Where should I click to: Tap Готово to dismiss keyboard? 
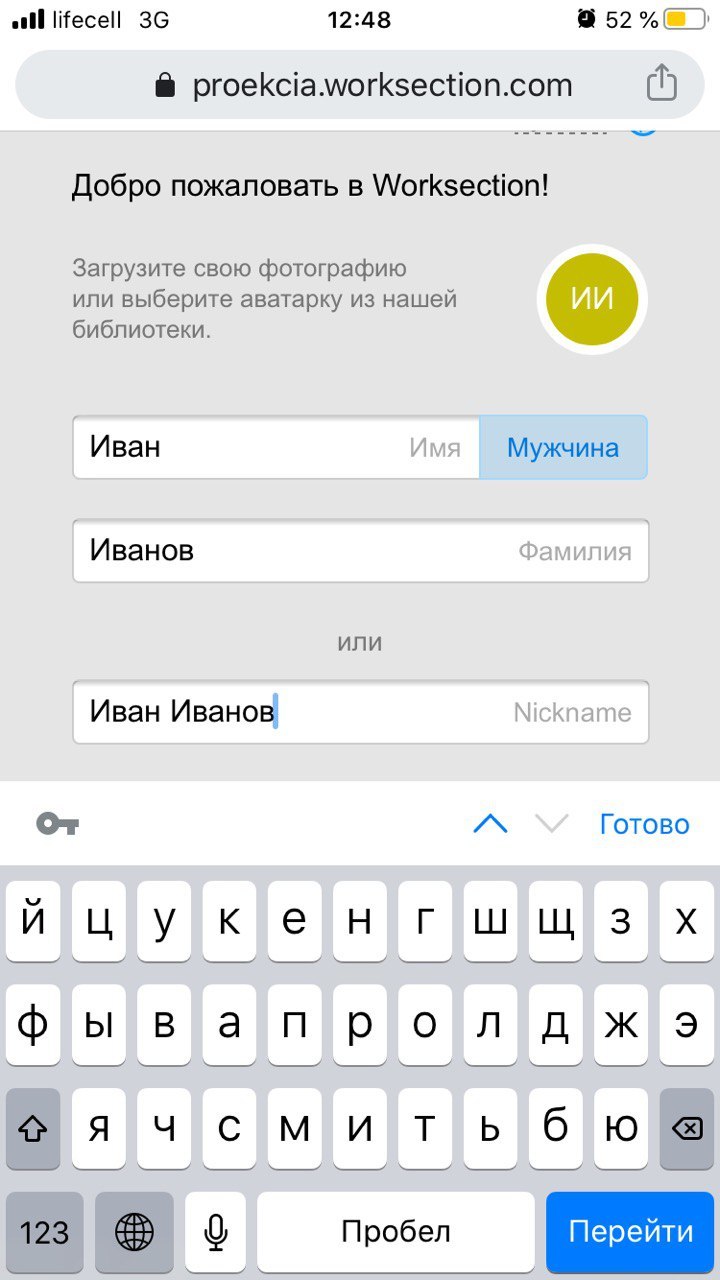[x=644, y=824]
